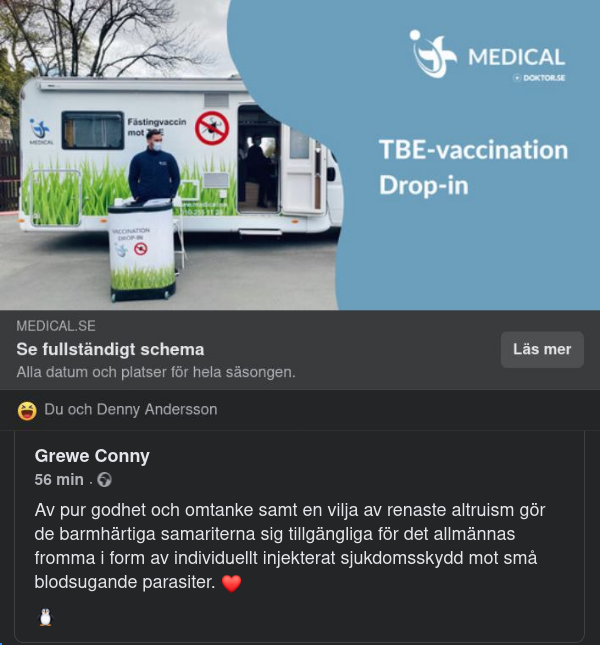Open the post's 56 min timestamp
The width and height of the screenshot is (600, 645).
coord(58,480)
